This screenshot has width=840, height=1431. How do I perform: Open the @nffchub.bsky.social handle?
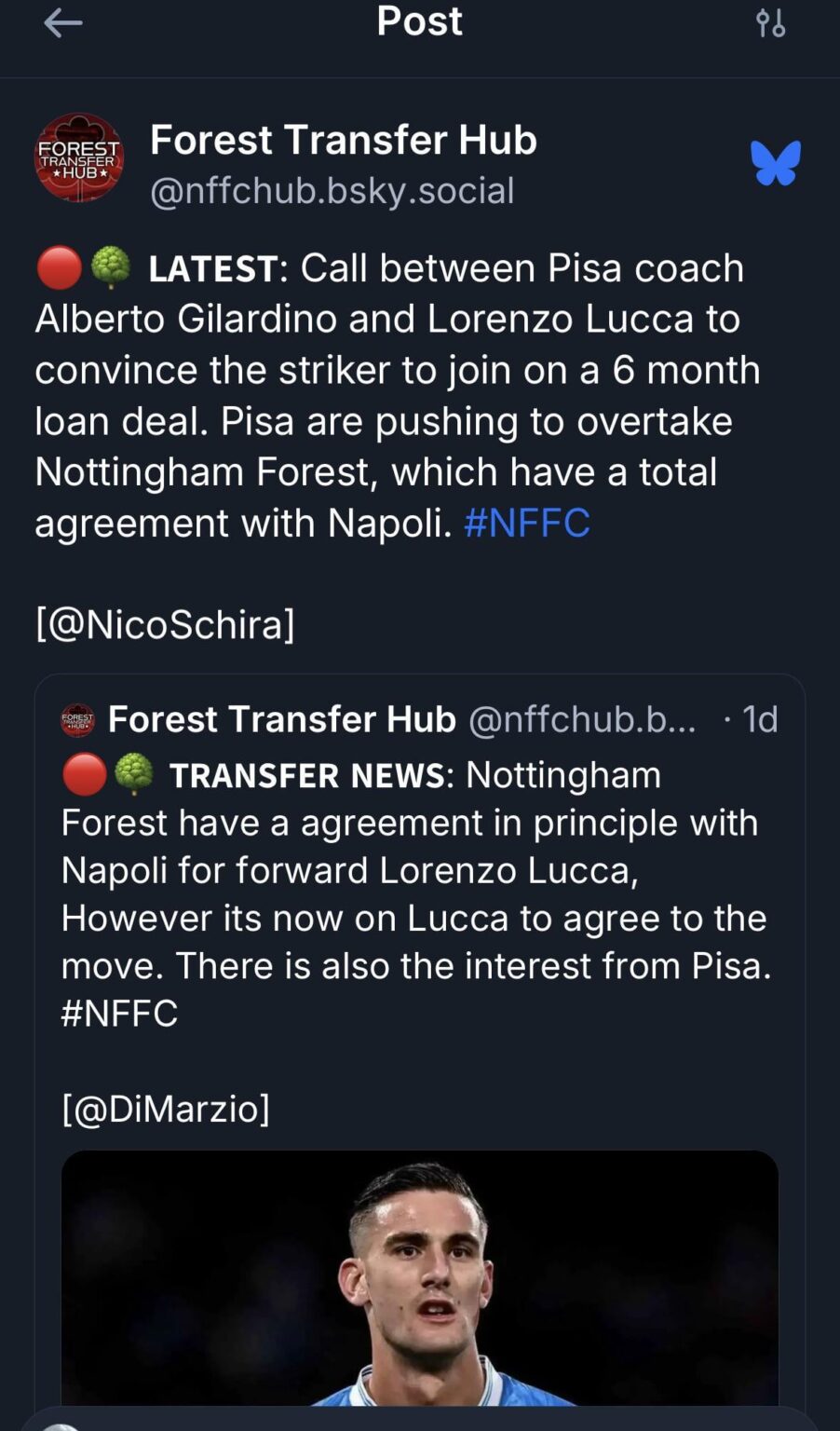(332, 191)
